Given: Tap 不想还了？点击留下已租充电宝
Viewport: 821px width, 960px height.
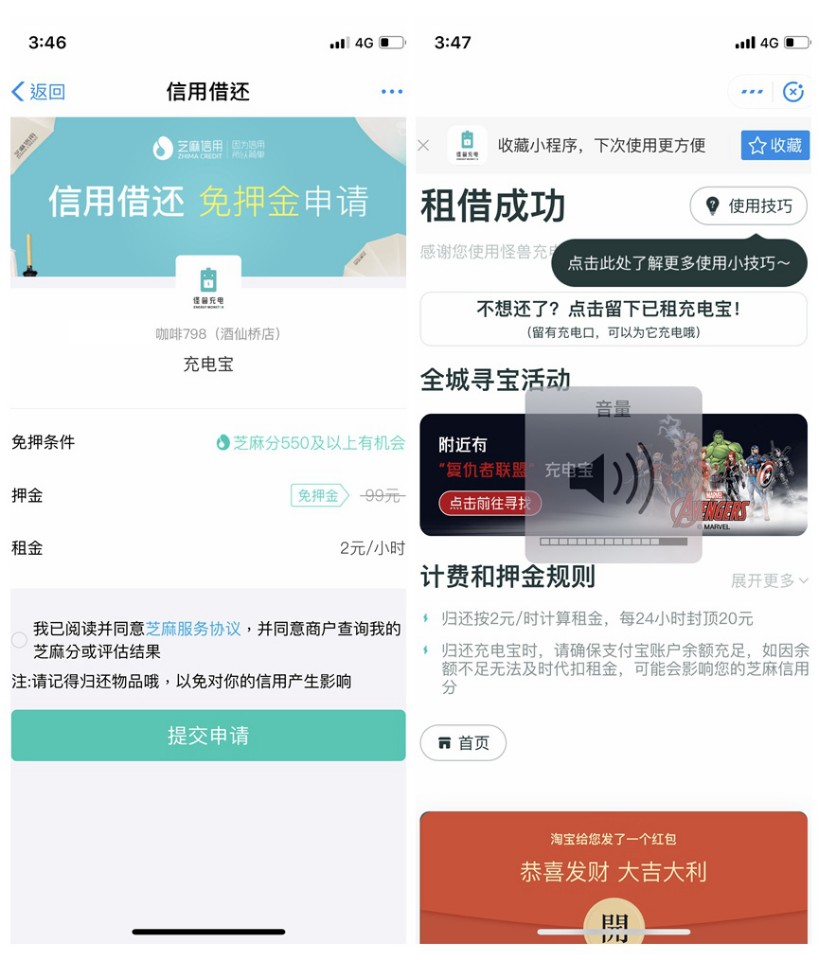Looking at the screenshot, I should (613, 318).
